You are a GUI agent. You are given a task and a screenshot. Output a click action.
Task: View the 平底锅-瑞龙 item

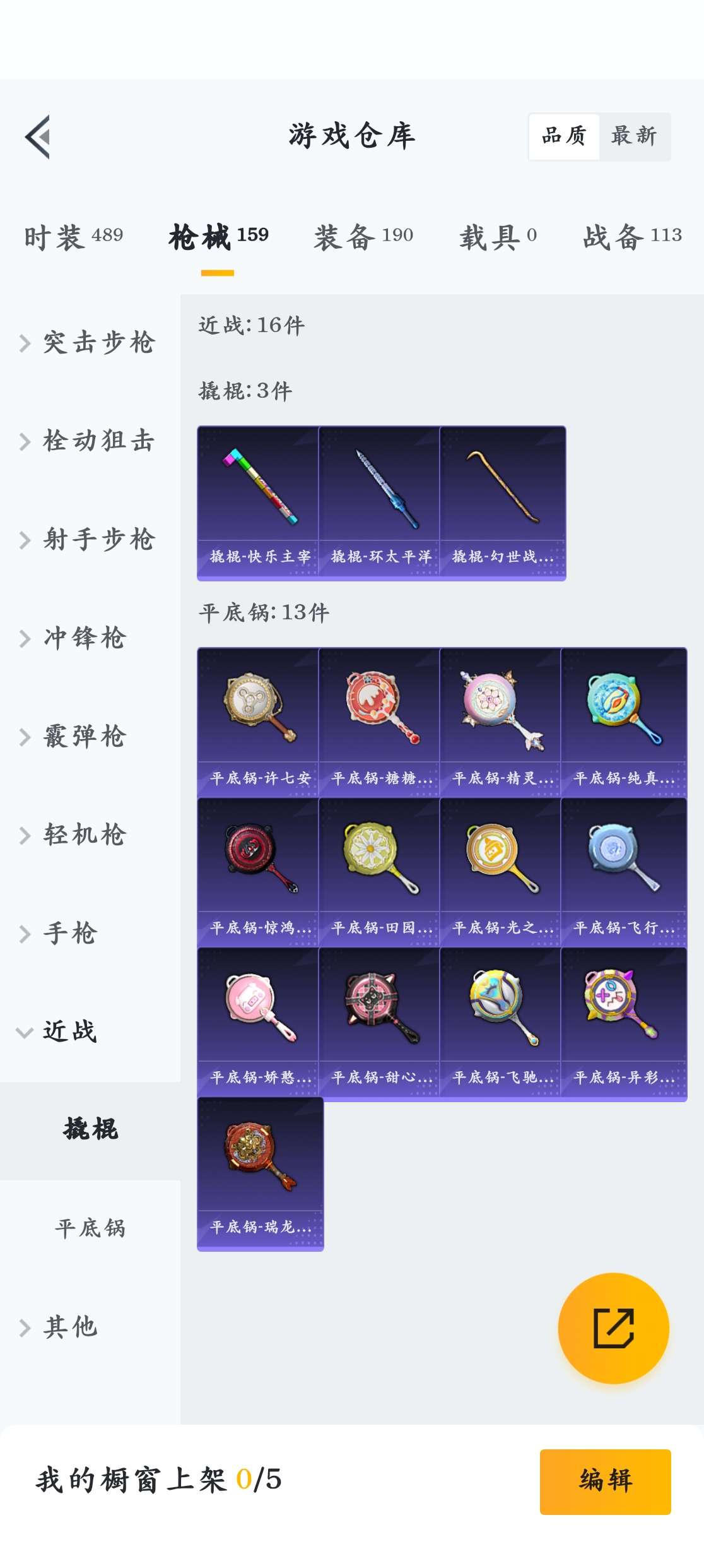coord(260,1173)
